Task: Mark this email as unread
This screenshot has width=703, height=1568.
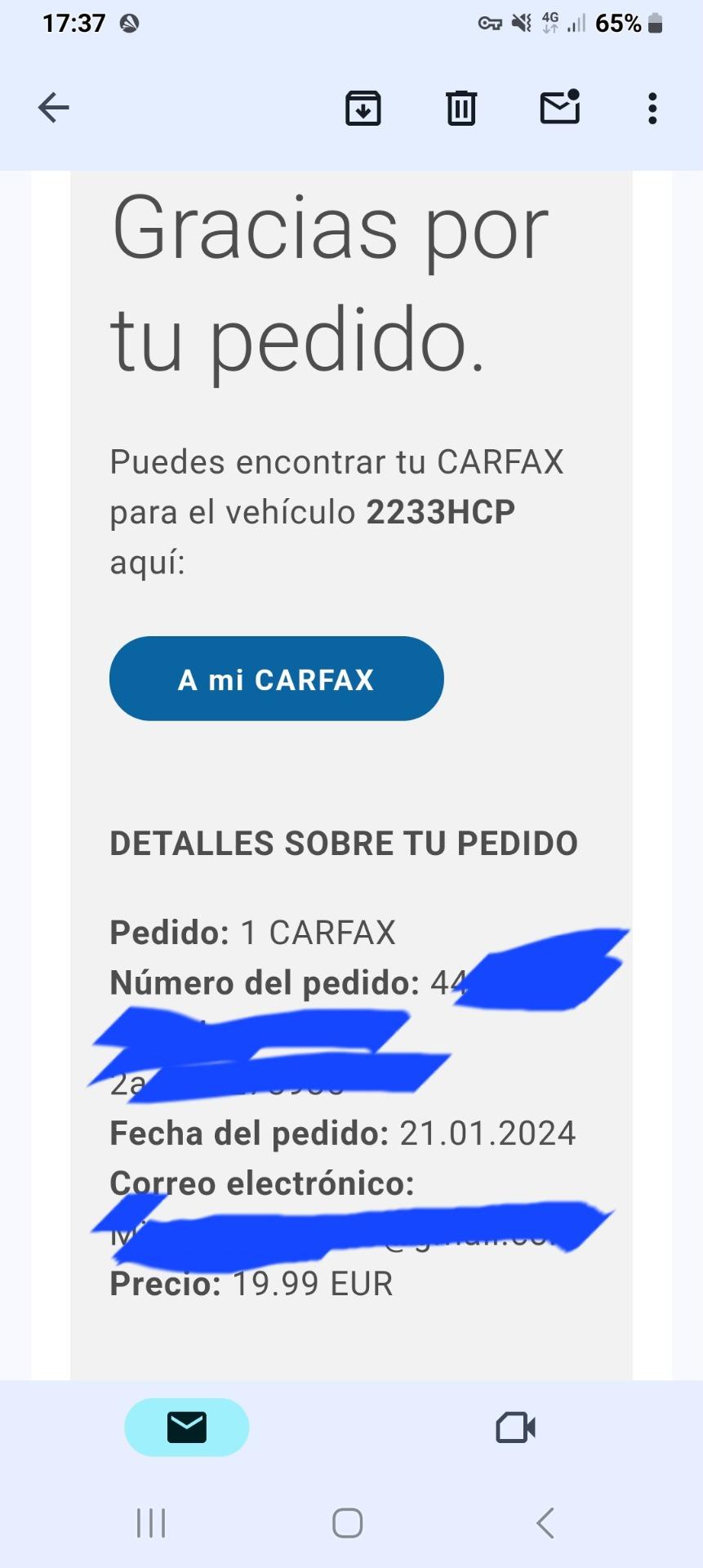Action: [560, 107]
